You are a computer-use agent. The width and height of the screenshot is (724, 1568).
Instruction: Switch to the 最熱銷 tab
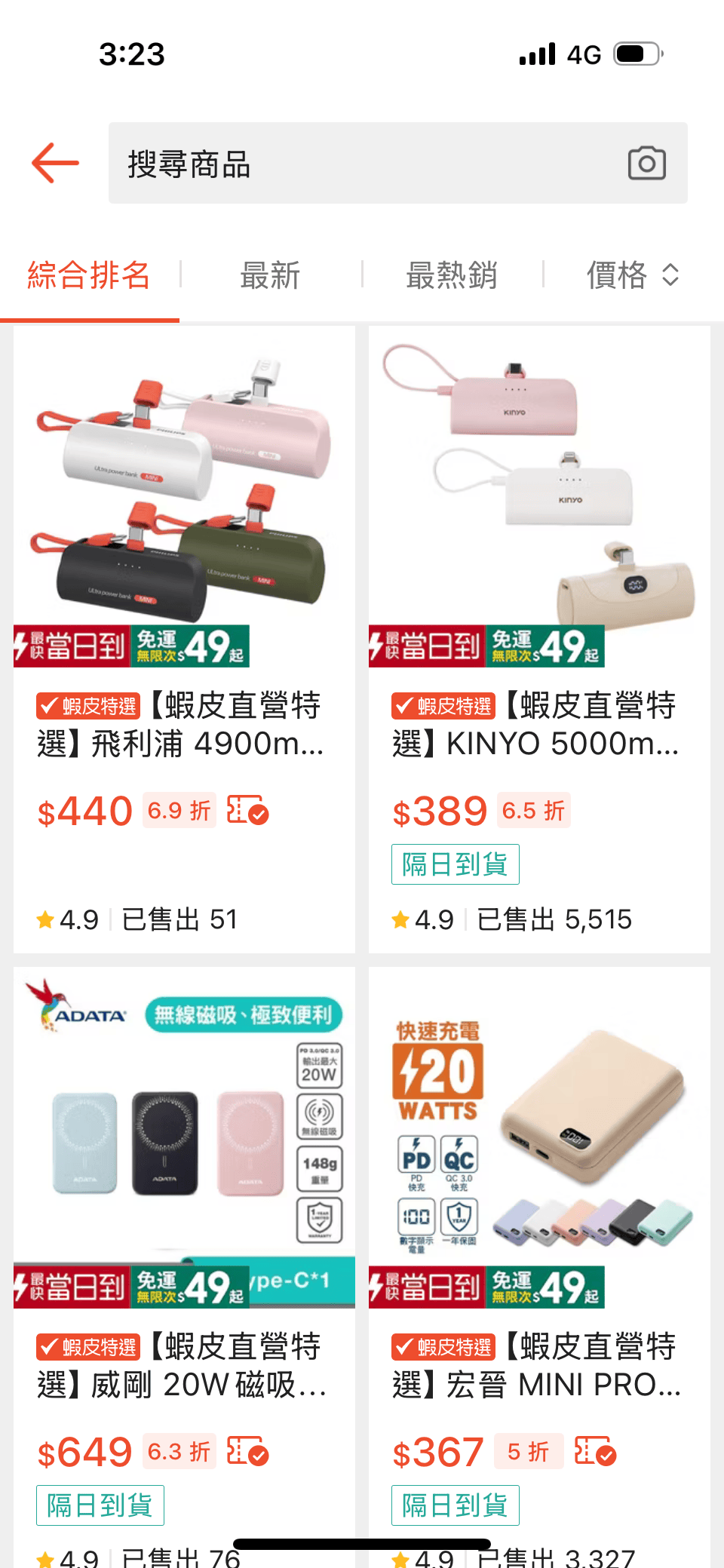(452, 275)
